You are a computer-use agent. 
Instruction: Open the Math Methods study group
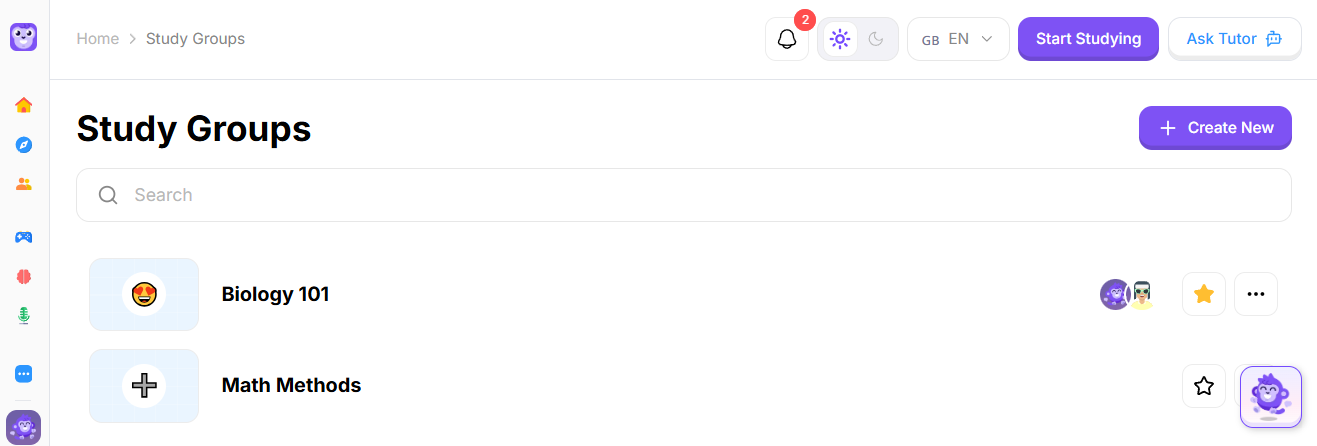[291, 385]
